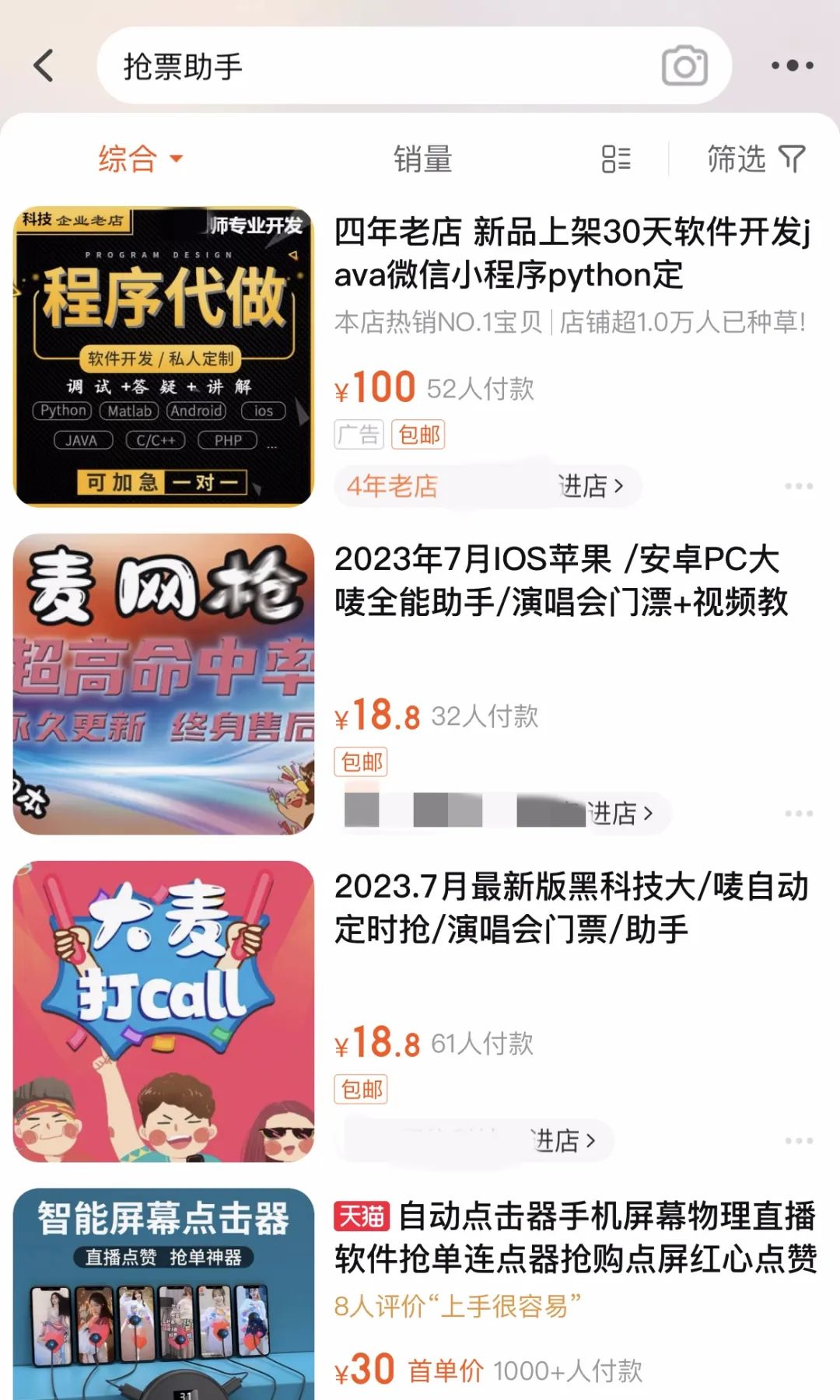This screenshot has height=1400, width=840.
Task: Click the 4年老店 store badge
Action: pos(391,484)
